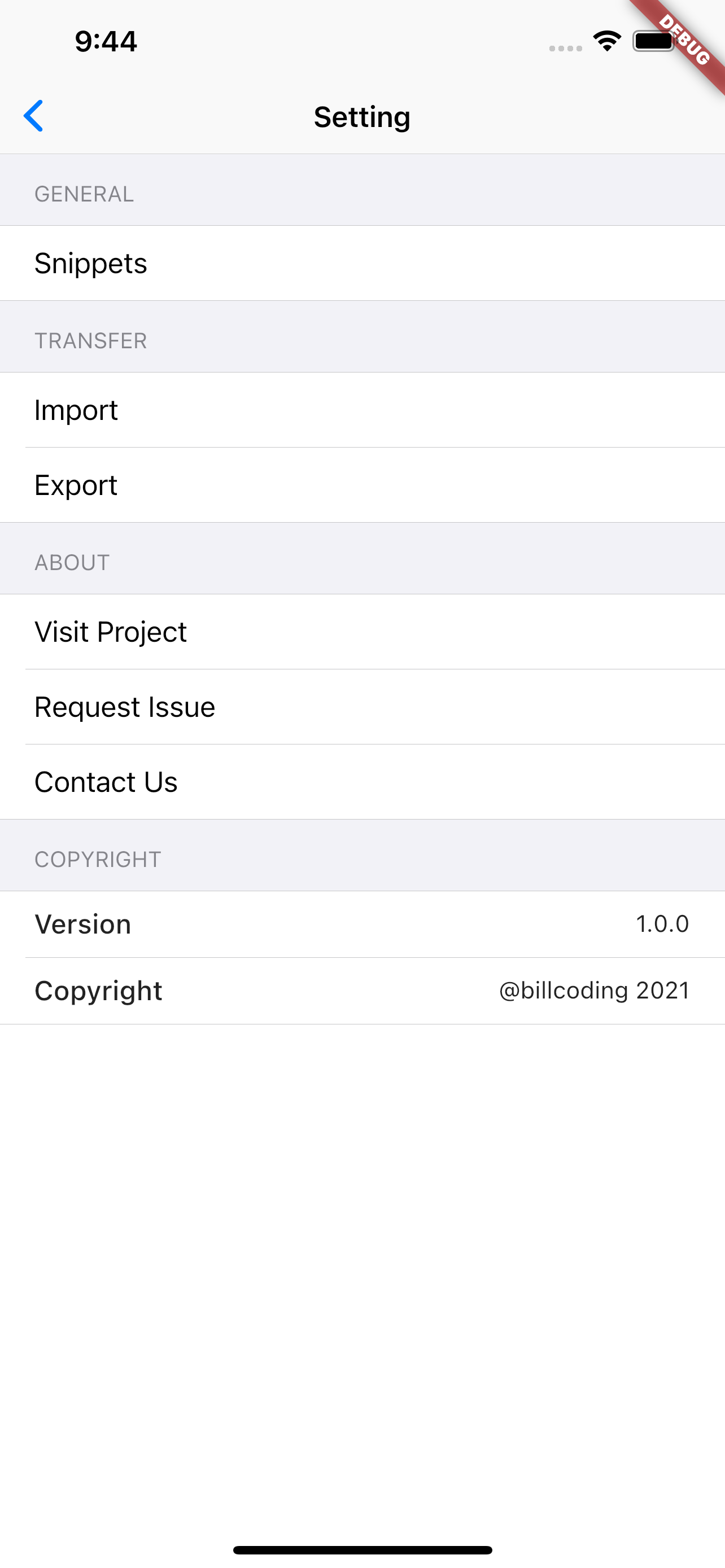Open the Snippets setting
725x1568 pixels.
pos(362,263)
